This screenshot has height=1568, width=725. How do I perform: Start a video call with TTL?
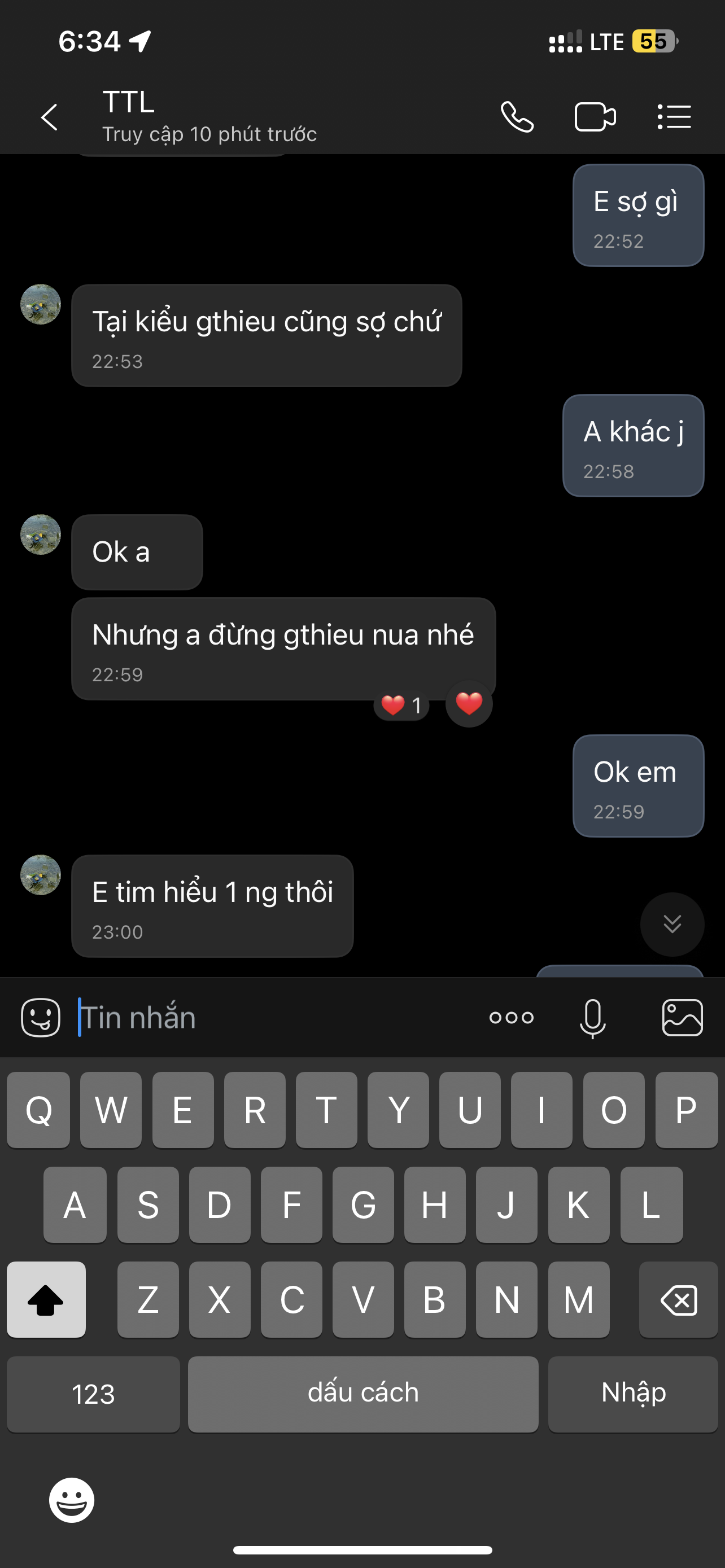pos(594,116)
